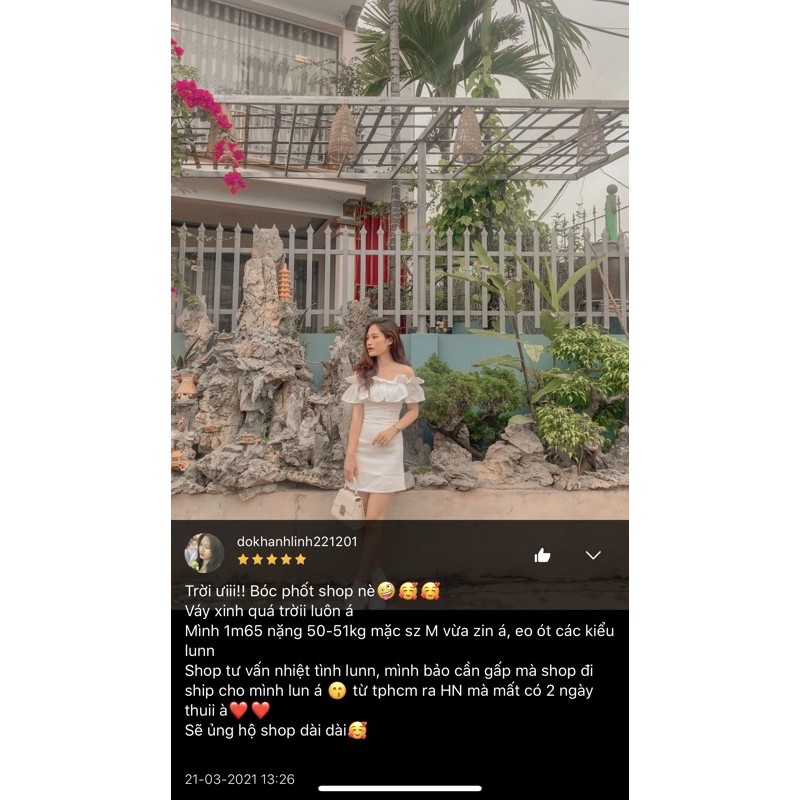This screenshot has width=800, height=800.
Task: Open the reviewer dokhanhlinh221201's profile avatar
Action: click(x=204, y=553)
